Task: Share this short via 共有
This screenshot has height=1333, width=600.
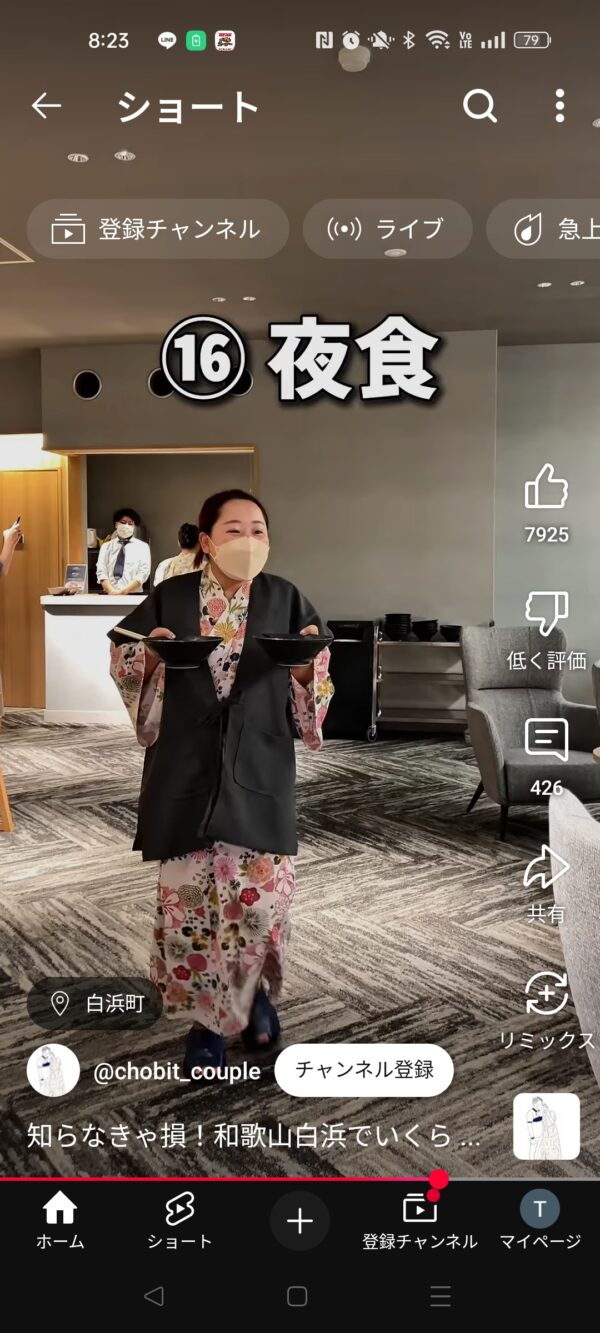Action: [x=546, y=868]
